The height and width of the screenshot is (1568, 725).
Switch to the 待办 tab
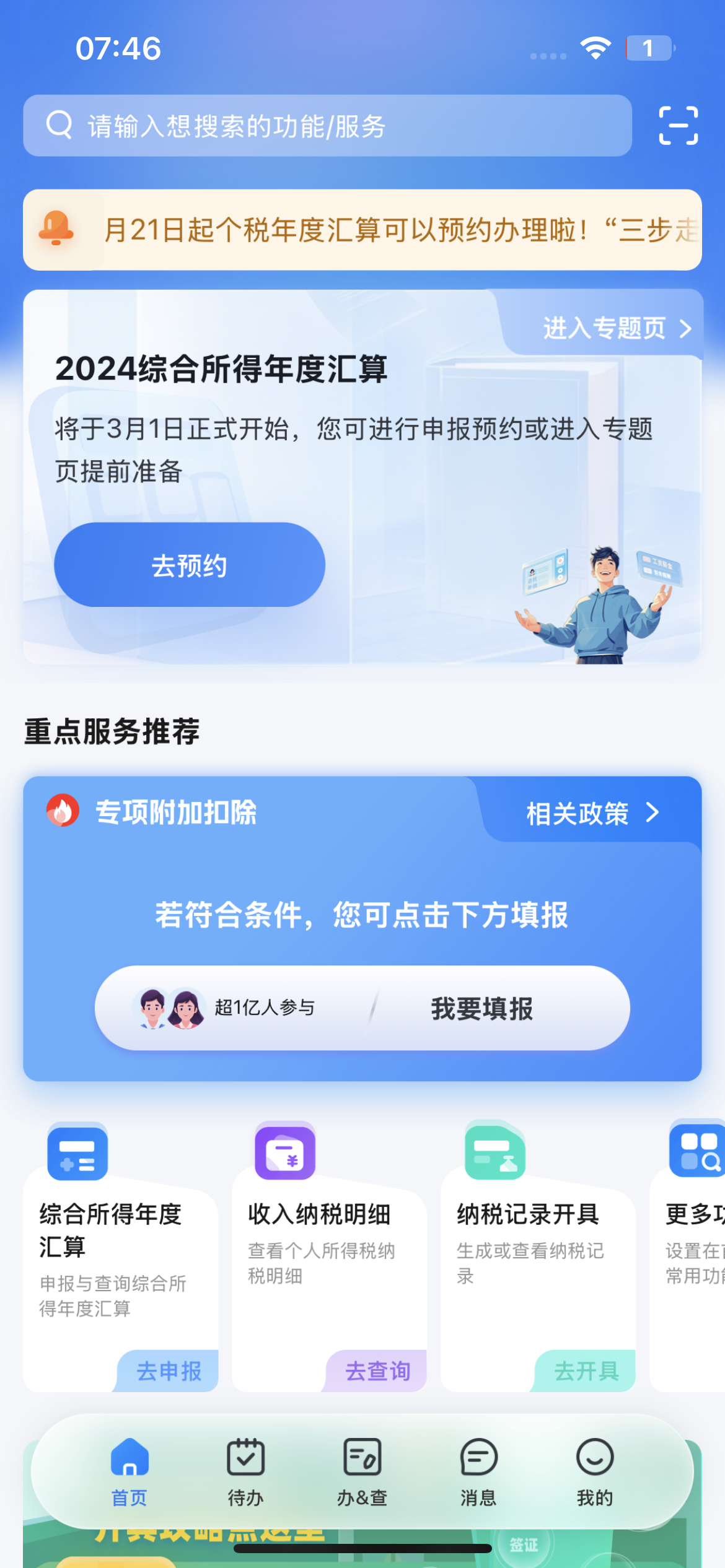246,1471
